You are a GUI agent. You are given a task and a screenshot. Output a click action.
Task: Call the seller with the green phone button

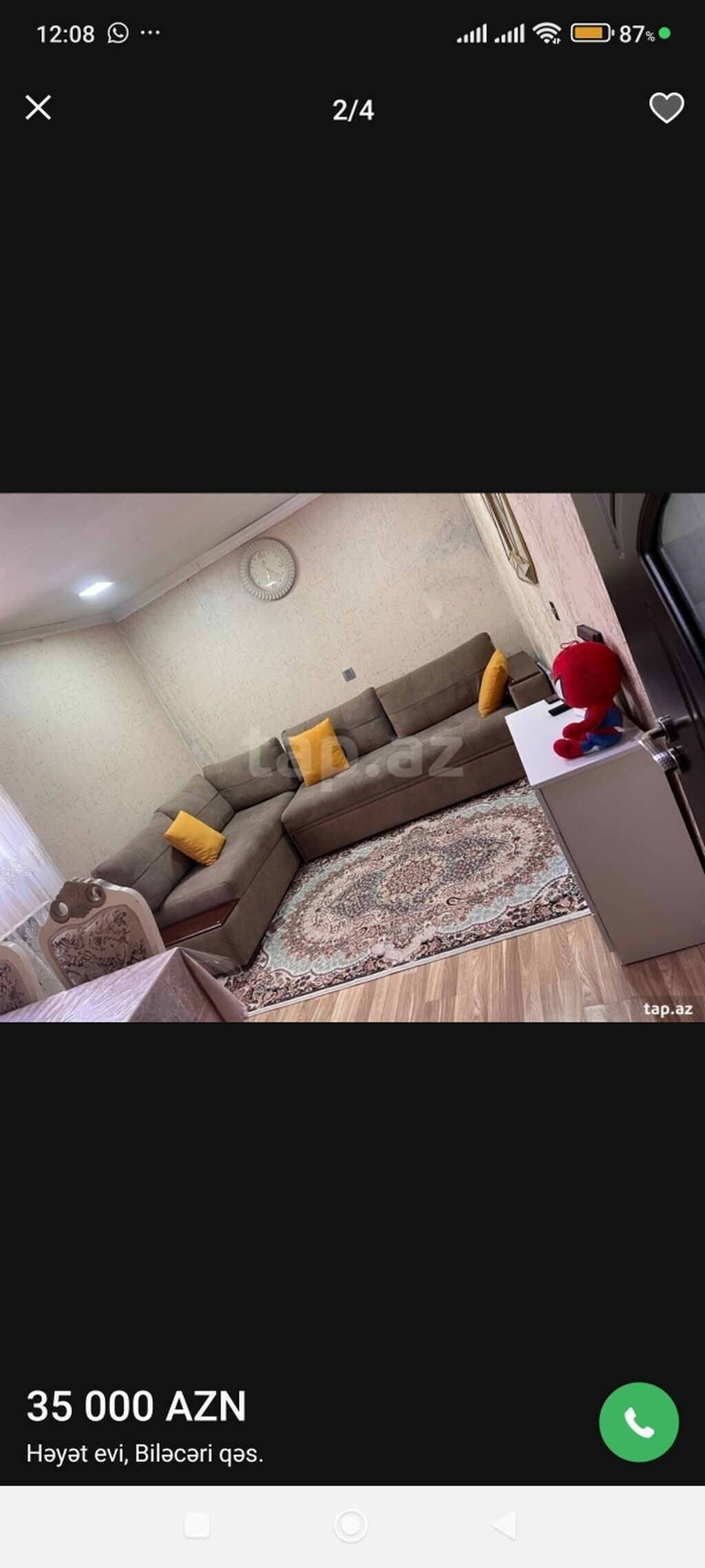click(x=638, y=1422)
